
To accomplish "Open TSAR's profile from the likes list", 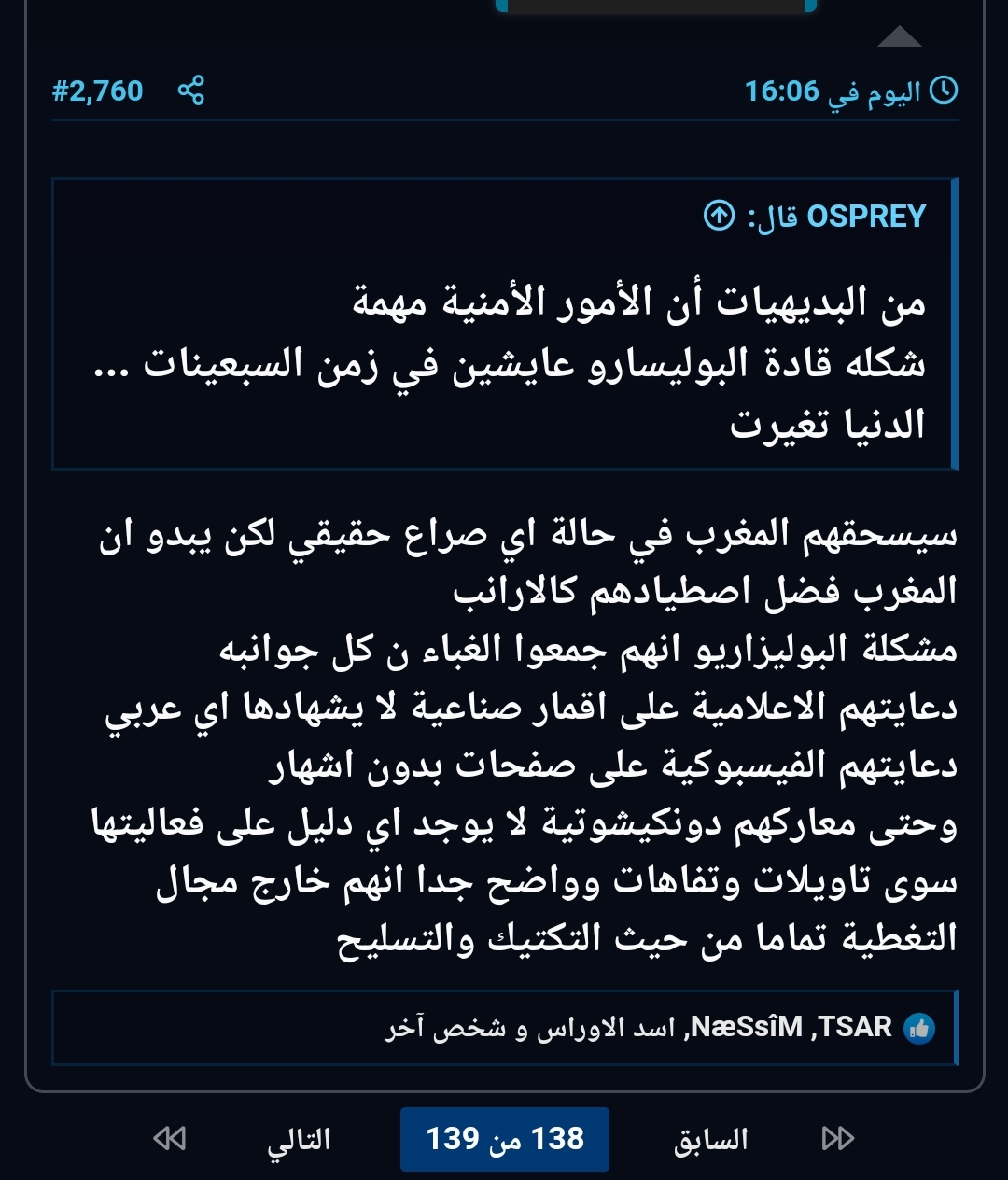I will 855,1027.
